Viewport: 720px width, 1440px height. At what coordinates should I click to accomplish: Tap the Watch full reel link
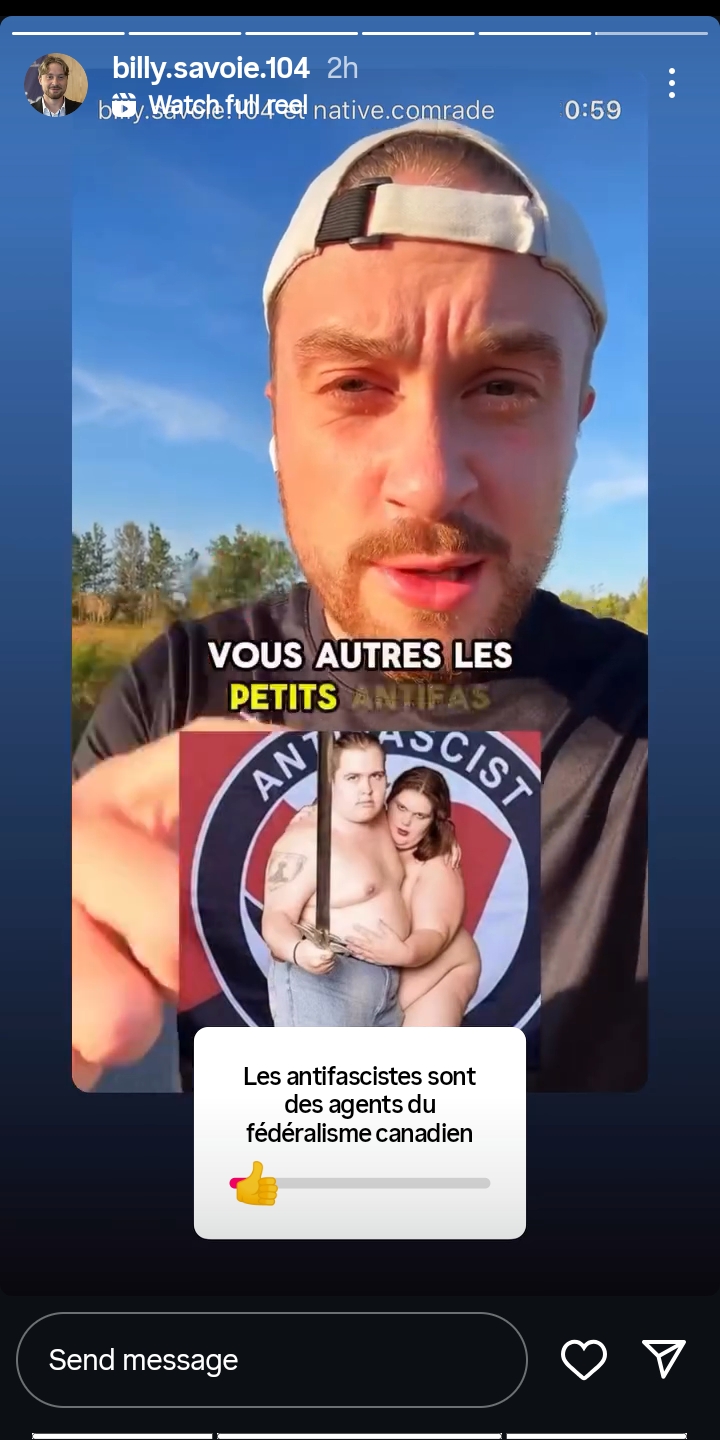[210, 104]
